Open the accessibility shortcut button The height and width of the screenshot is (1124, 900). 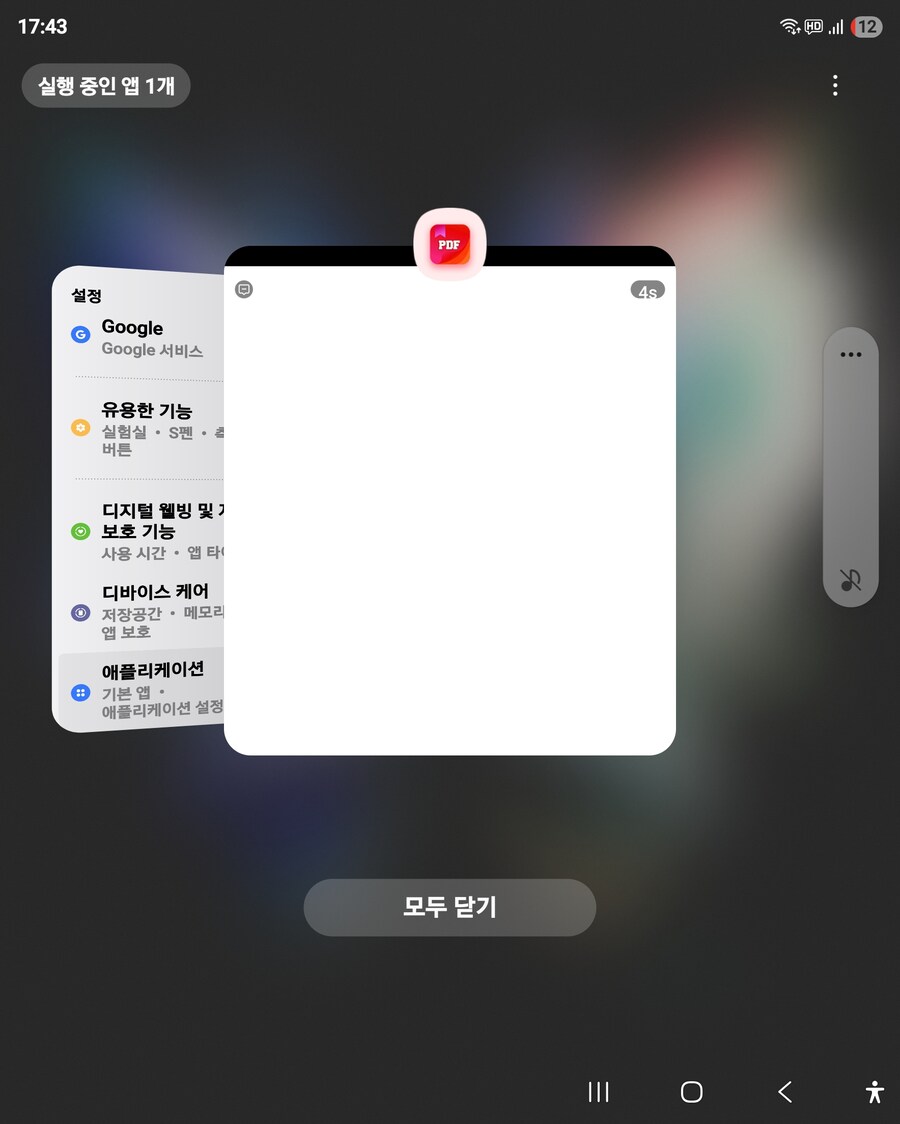[875, 1092]
